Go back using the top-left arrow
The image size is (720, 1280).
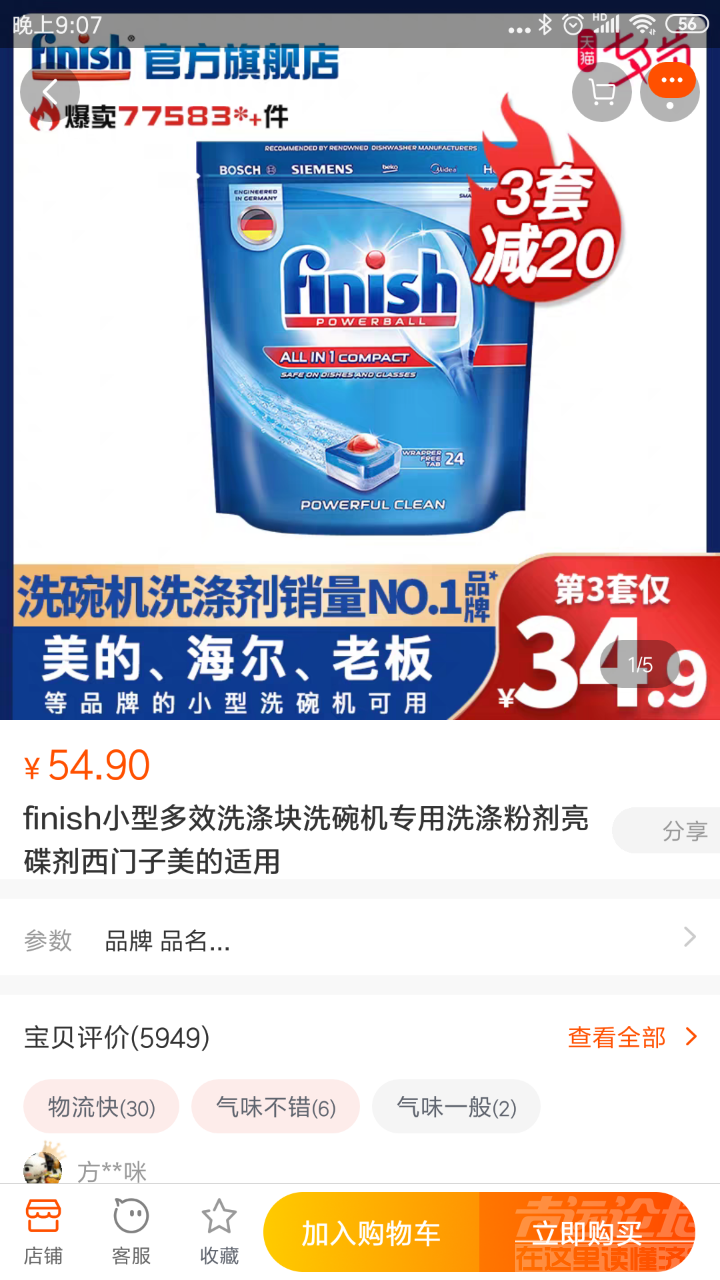pyautogui.click(x=49, y=91)
